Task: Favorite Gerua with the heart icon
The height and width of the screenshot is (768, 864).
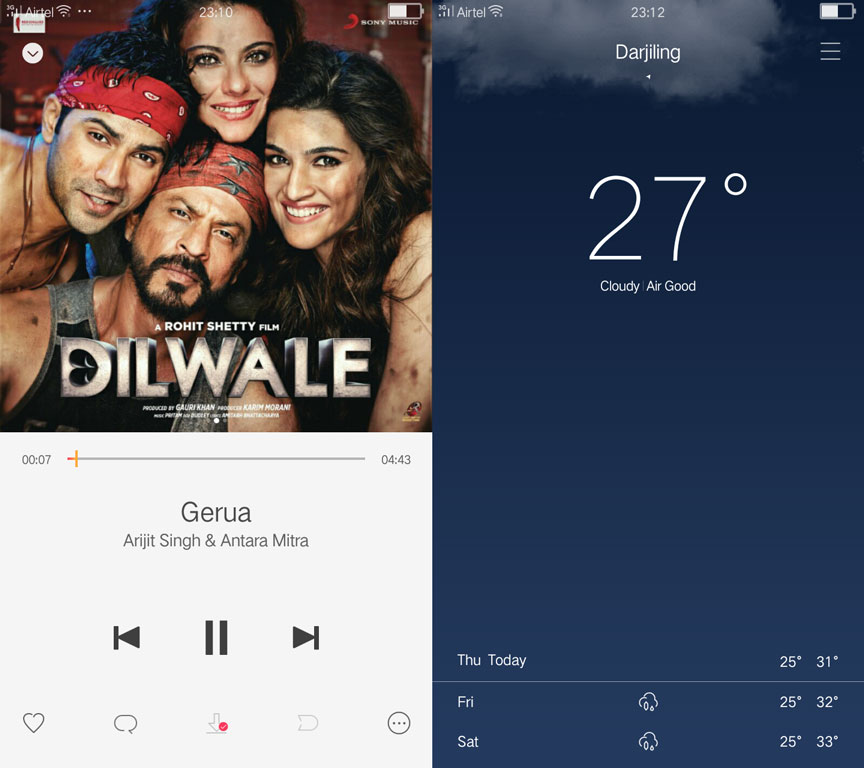Action: click(x=34, y=723)
